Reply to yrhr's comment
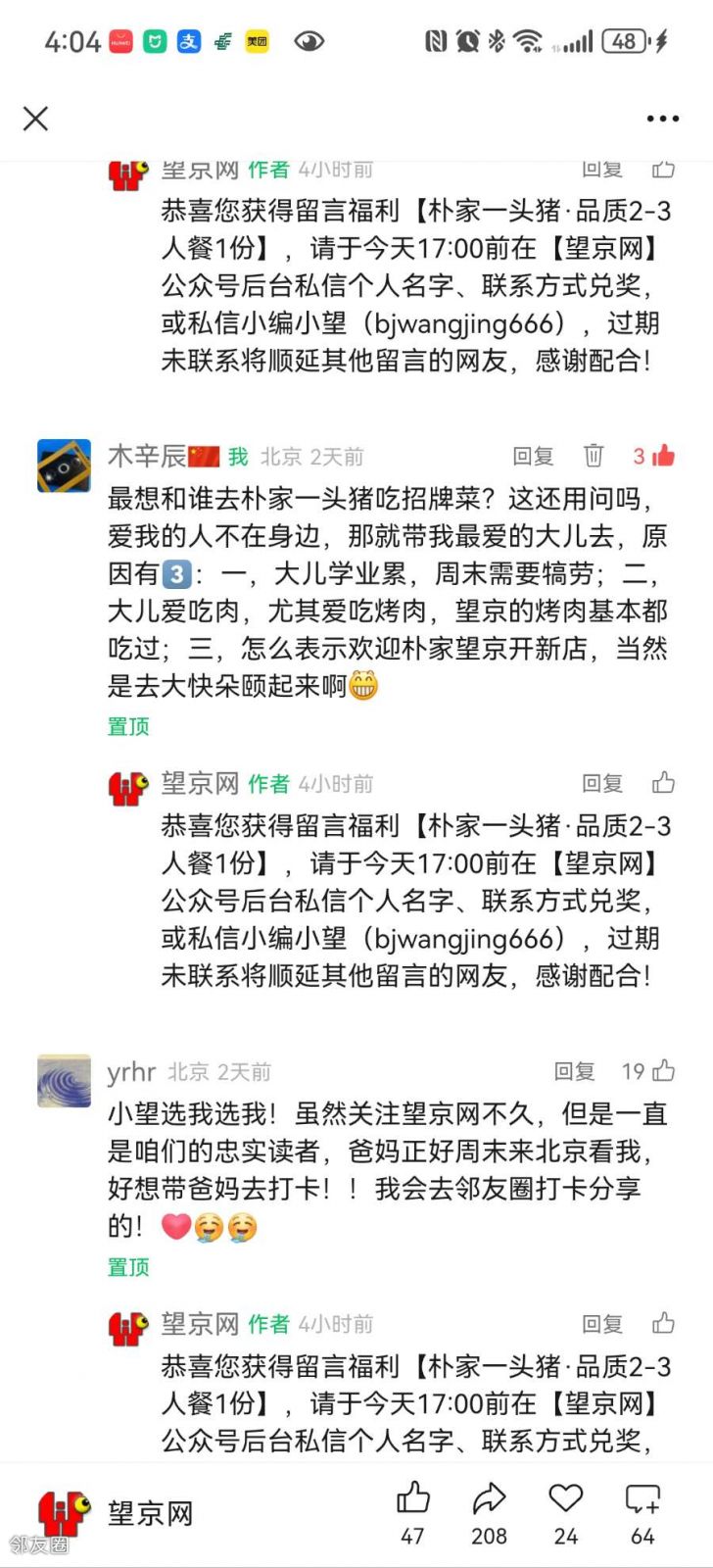The image size is (713, 1568). (574, 1071)
